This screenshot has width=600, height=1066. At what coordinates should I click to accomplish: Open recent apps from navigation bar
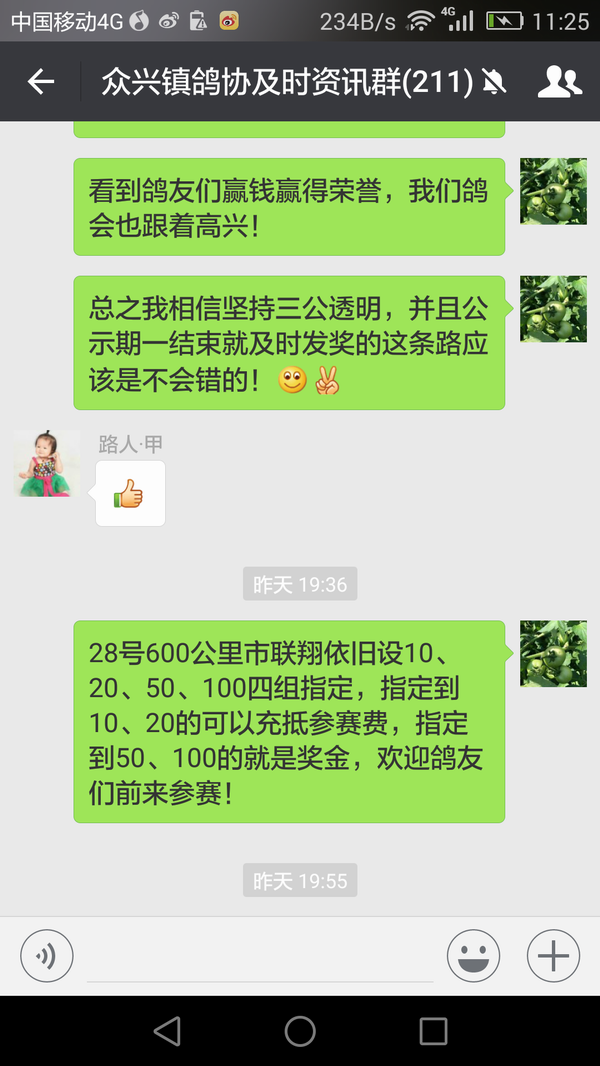433,1031
